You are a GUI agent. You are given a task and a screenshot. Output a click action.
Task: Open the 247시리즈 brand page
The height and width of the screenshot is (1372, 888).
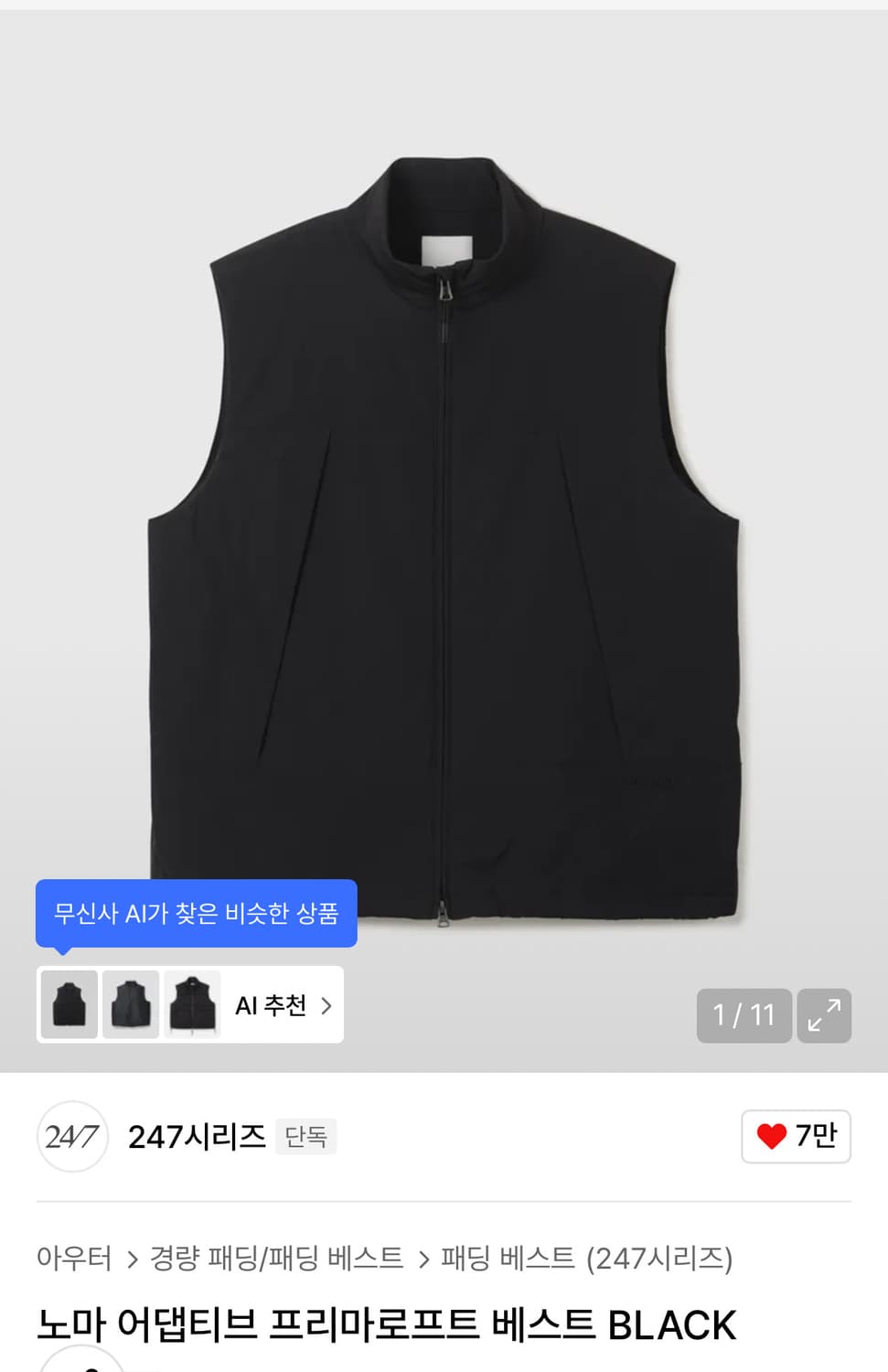(196, 1137)
